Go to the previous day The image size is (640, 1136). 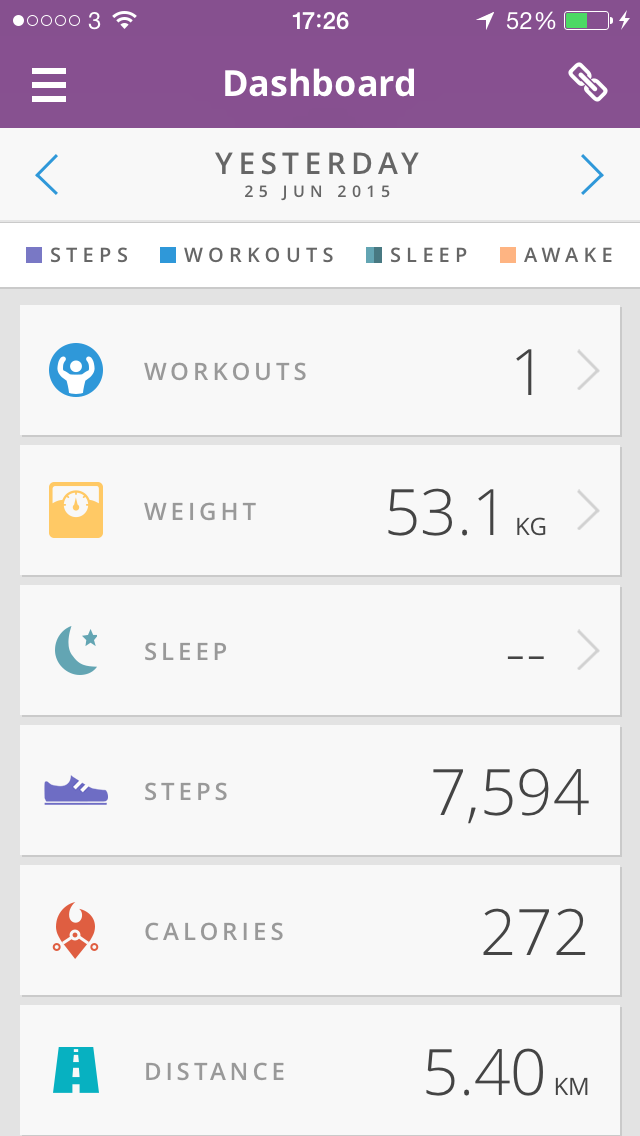tap(47, 175)
